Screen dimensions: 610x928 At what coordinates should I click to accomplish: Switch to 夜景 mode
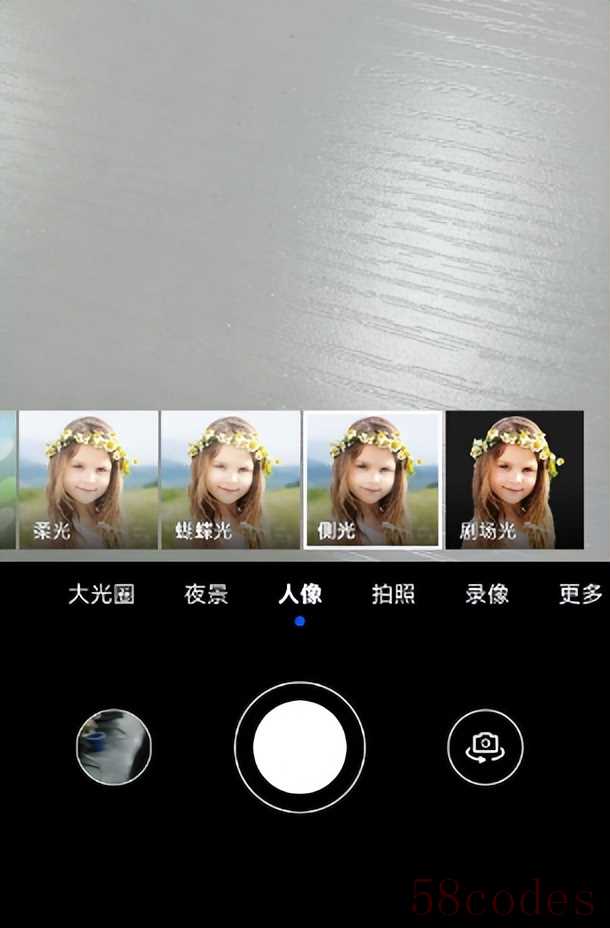coord(206,595)
